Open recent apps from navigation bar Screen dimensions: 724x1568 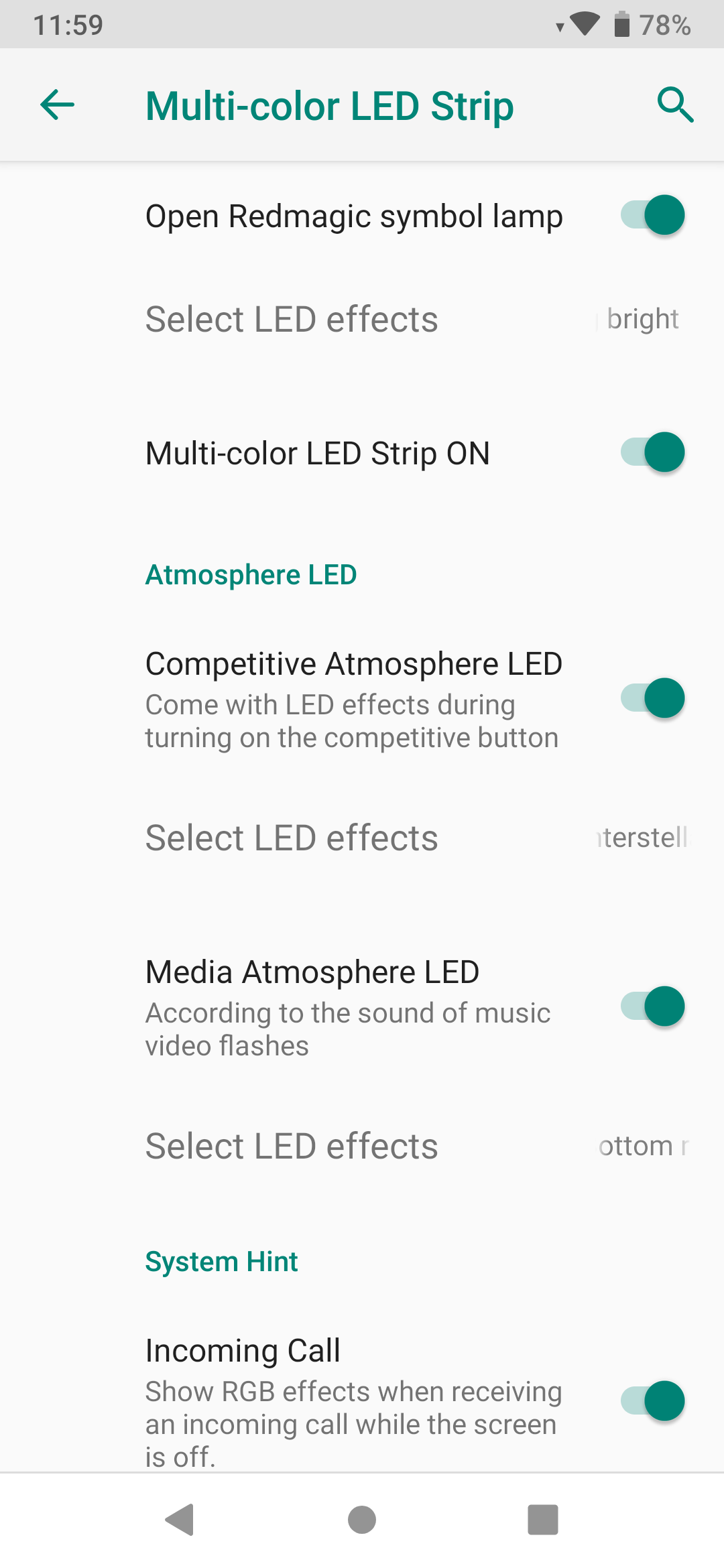[x=543, y=1520]
